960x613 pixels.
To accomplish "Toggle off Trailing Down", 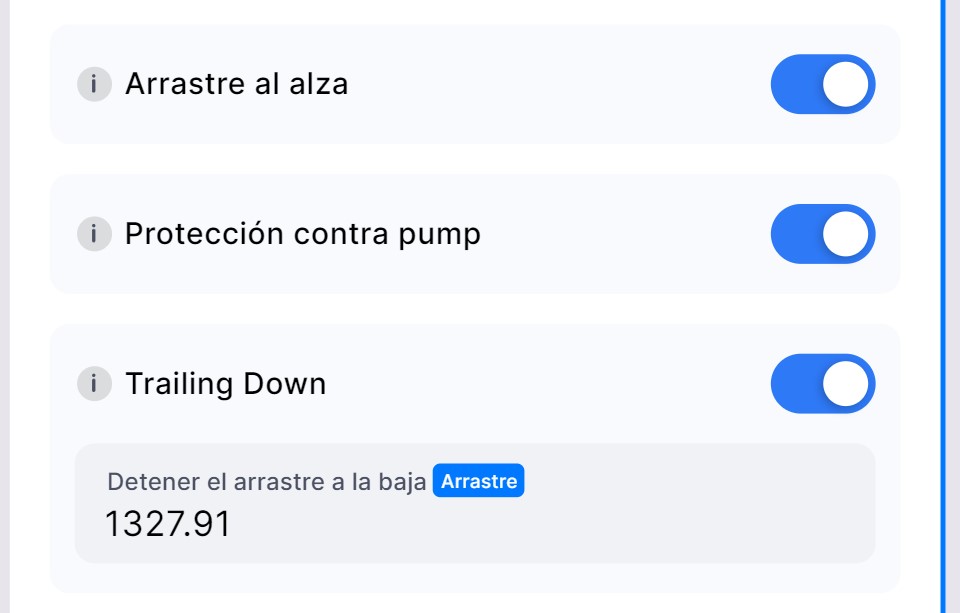I will pos(822,384).
